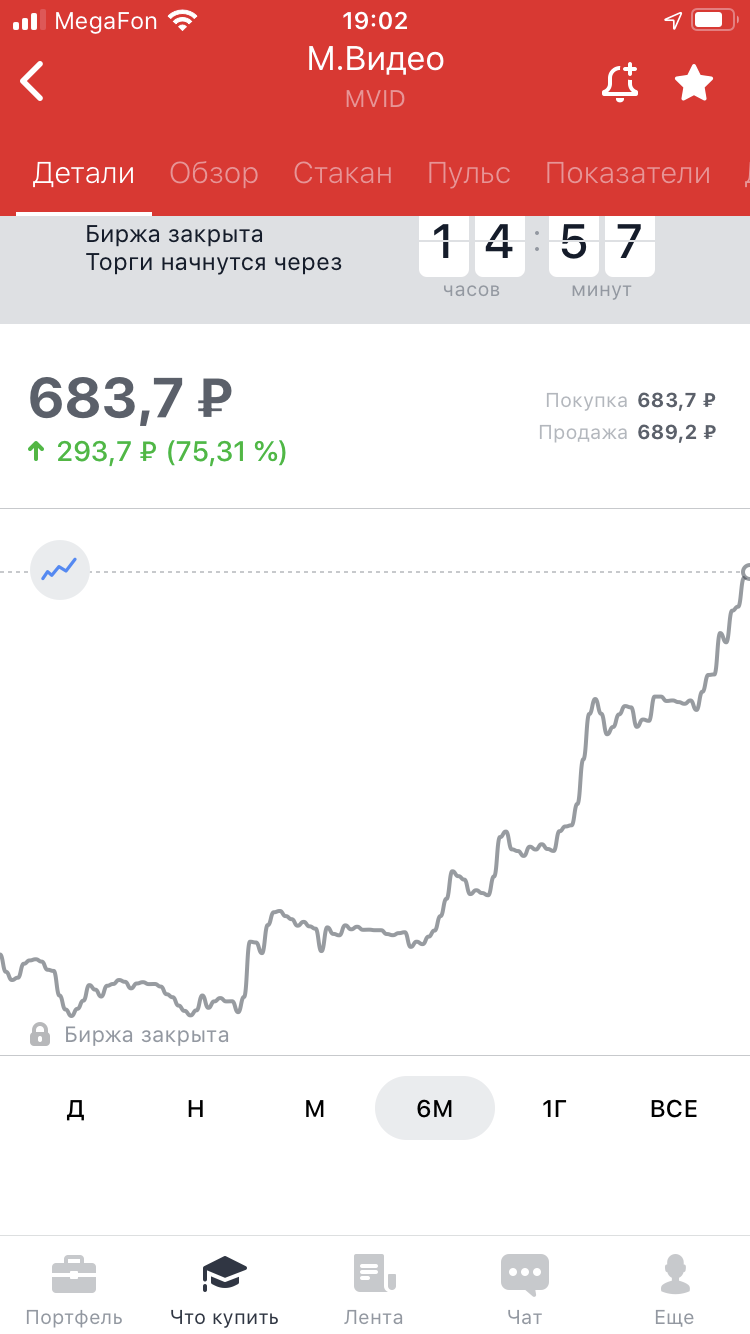Select the Детали tab

[84, 173]
